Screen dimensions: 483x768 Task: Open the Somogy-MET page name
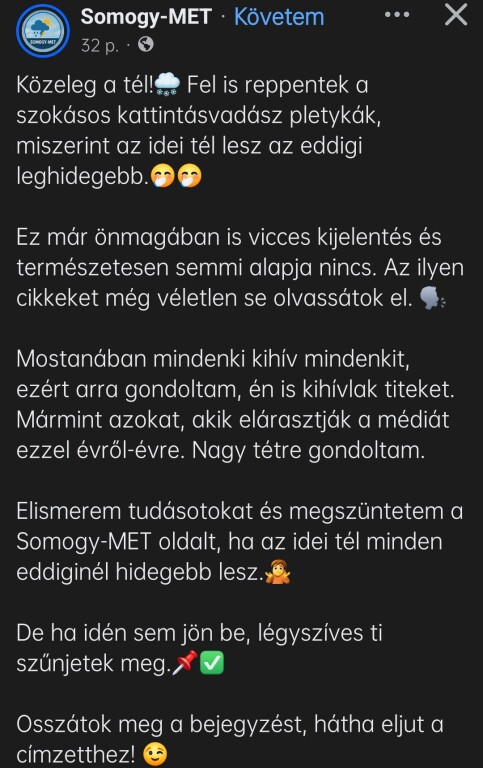pos(146,17)
